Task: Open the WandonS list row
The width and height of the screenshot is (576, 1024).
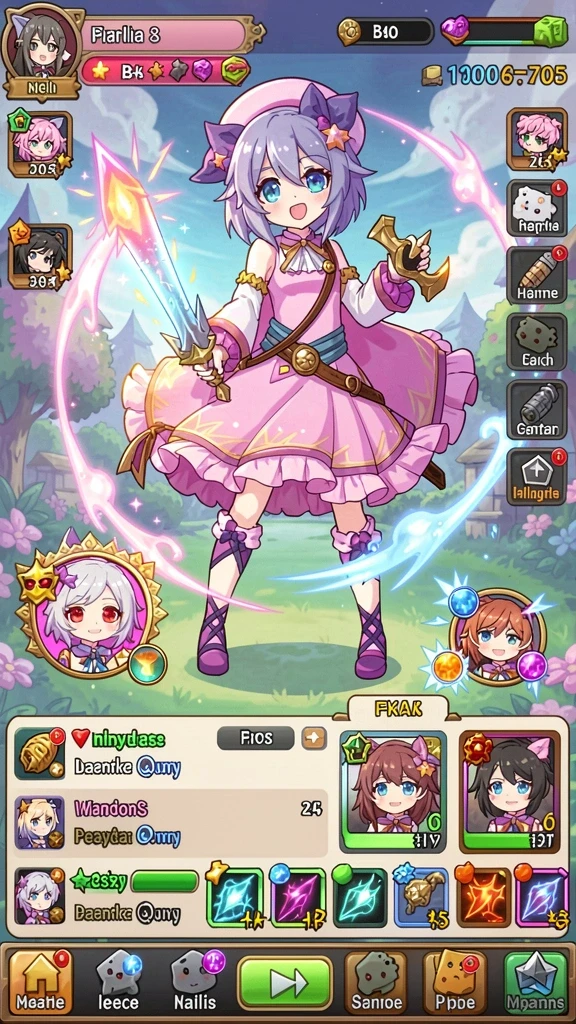Action: pos(170,823)
